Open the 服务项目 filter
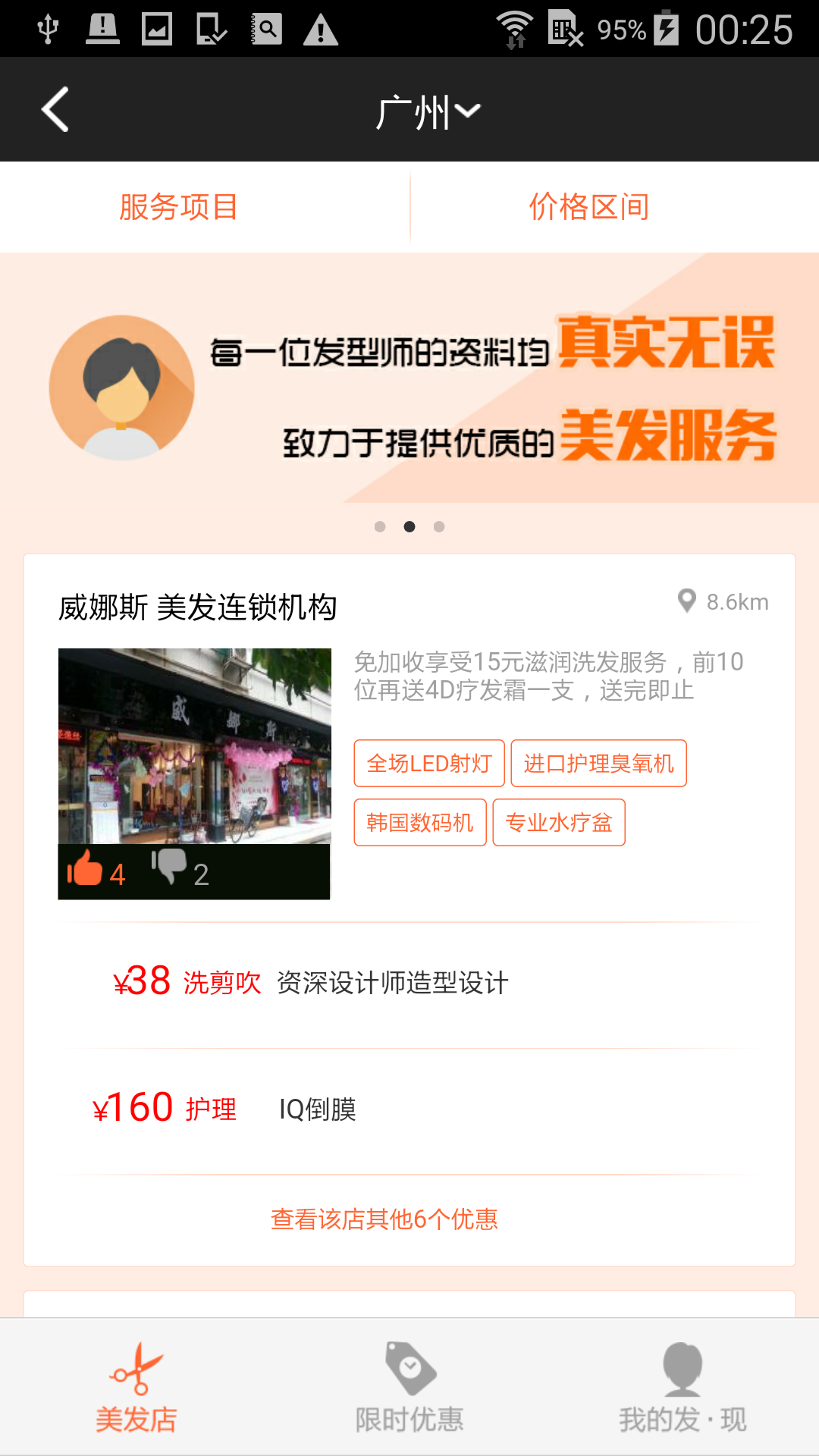The height and width of the screenshot is (1456, 819). [x=179, y=207]
